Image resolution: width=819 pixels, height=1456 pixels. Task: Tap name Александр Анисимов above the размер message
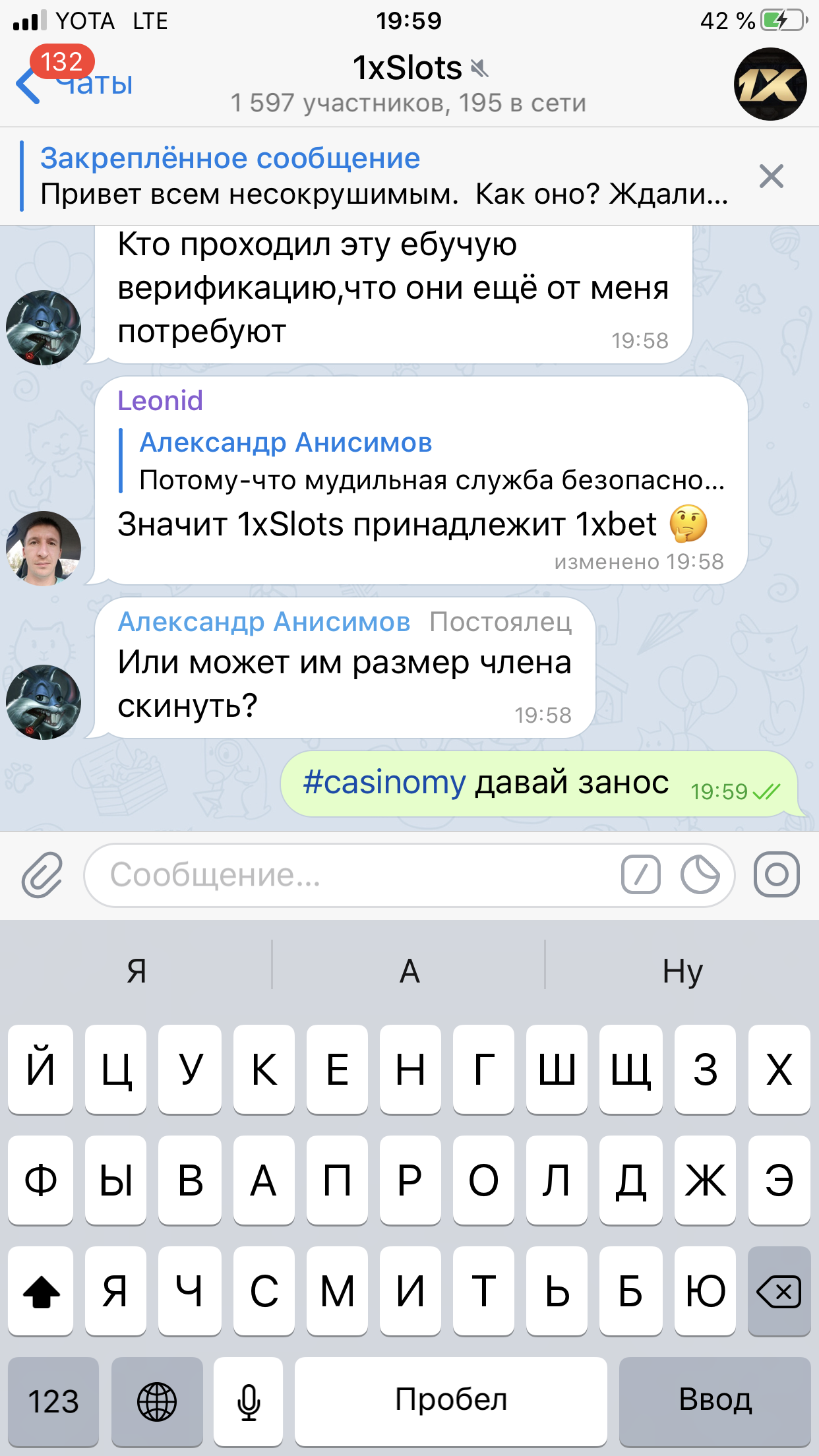tap(264, 622)
